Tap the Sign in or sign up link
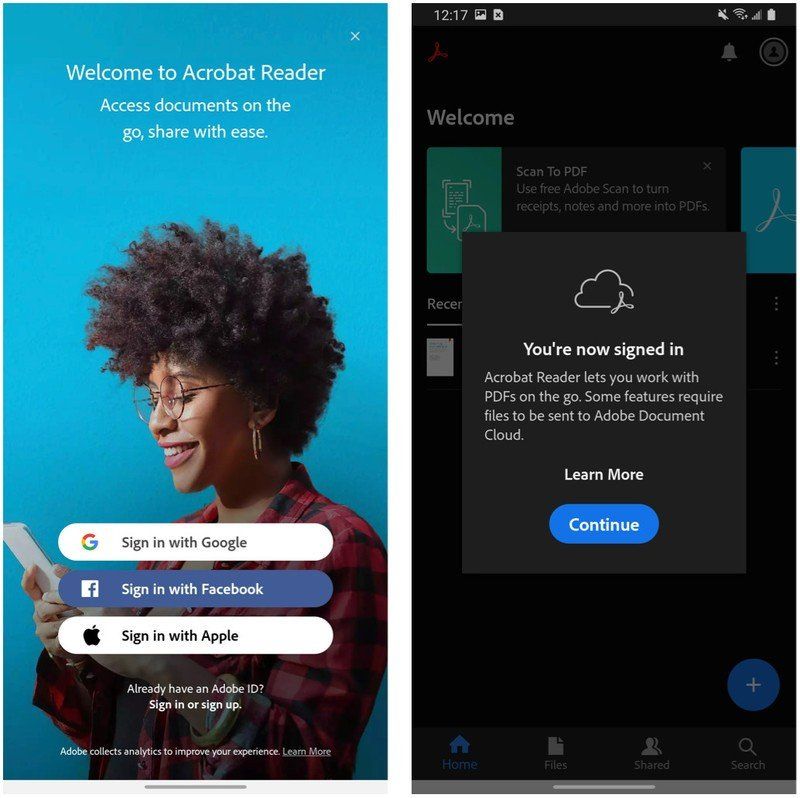 (195, 704)
